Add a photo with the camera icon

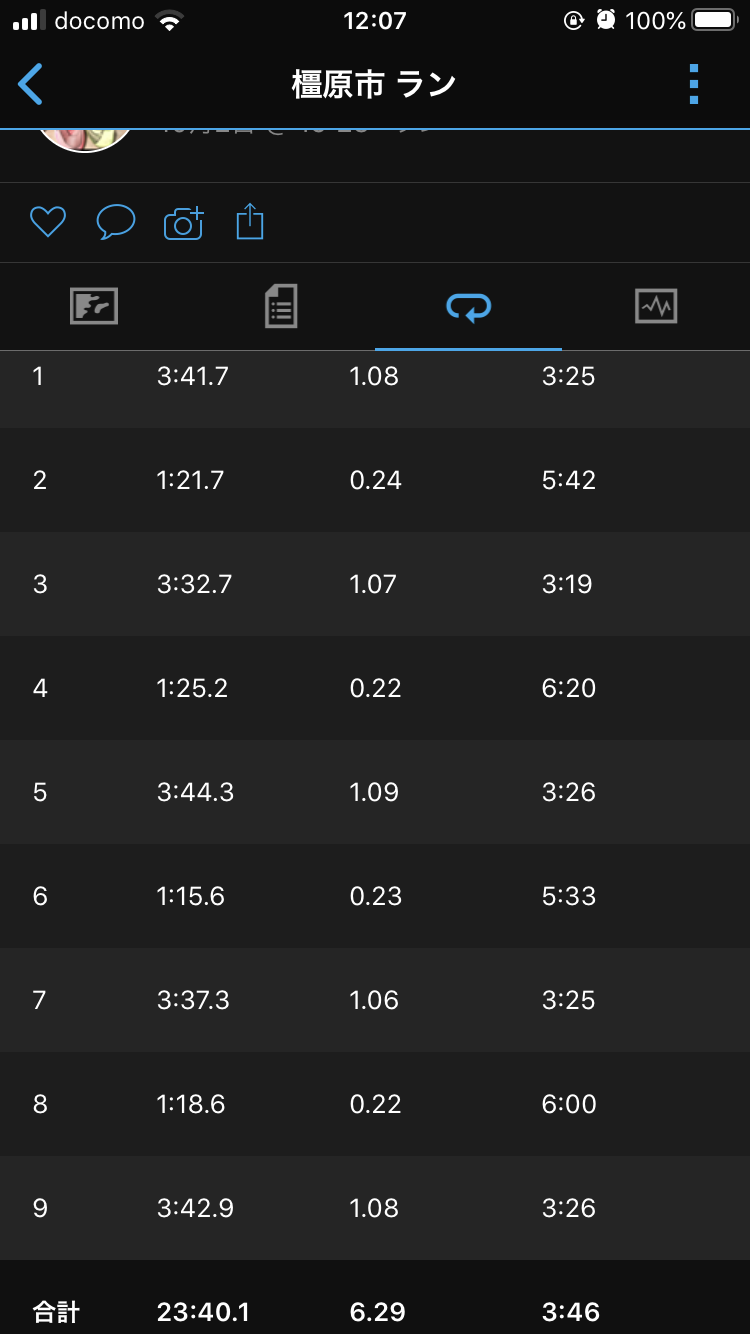184,223
